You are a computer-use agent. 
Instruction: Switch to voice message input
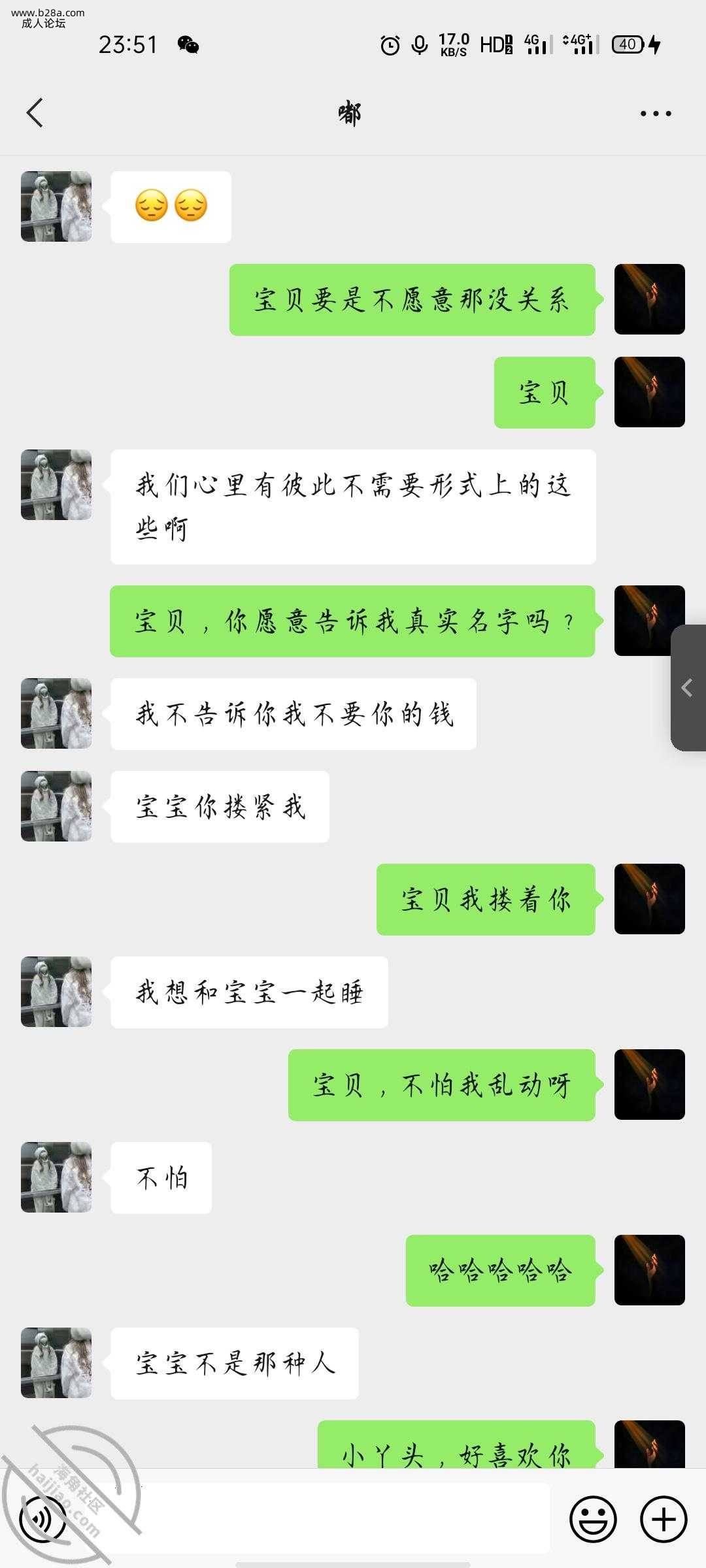pos(43,1520)
